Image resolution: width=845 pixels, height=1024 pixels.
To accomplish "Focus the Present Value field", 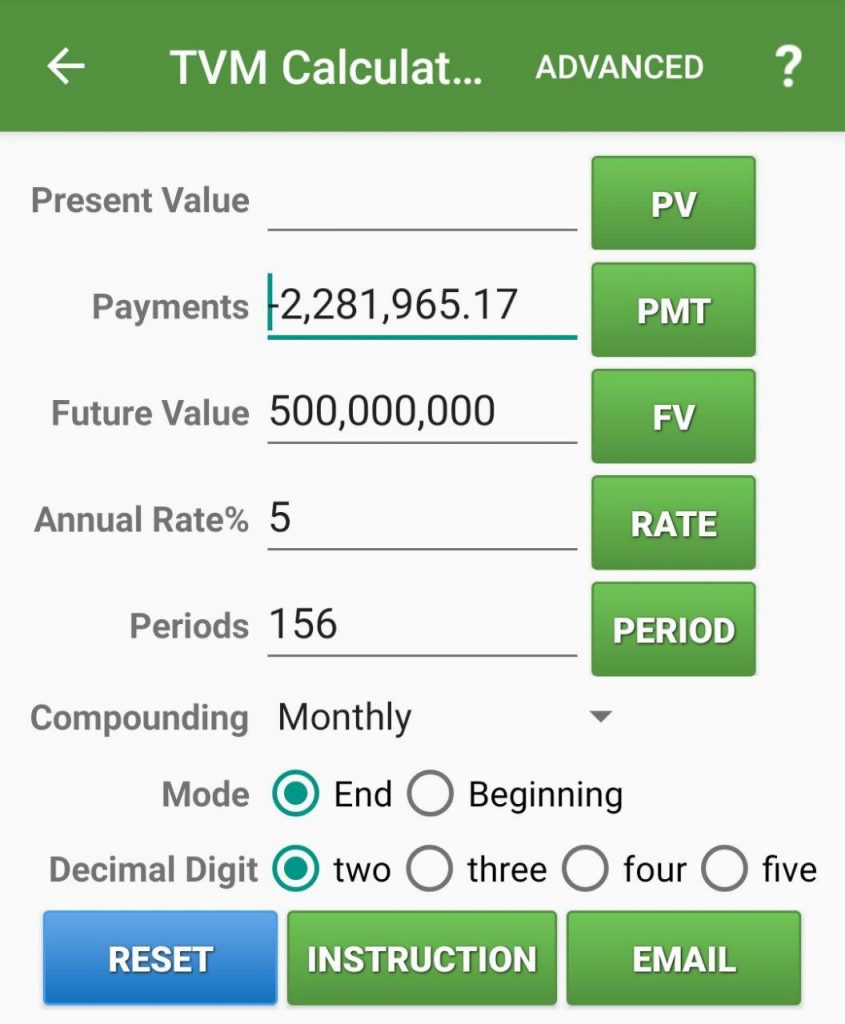I will tap(421, 203).
